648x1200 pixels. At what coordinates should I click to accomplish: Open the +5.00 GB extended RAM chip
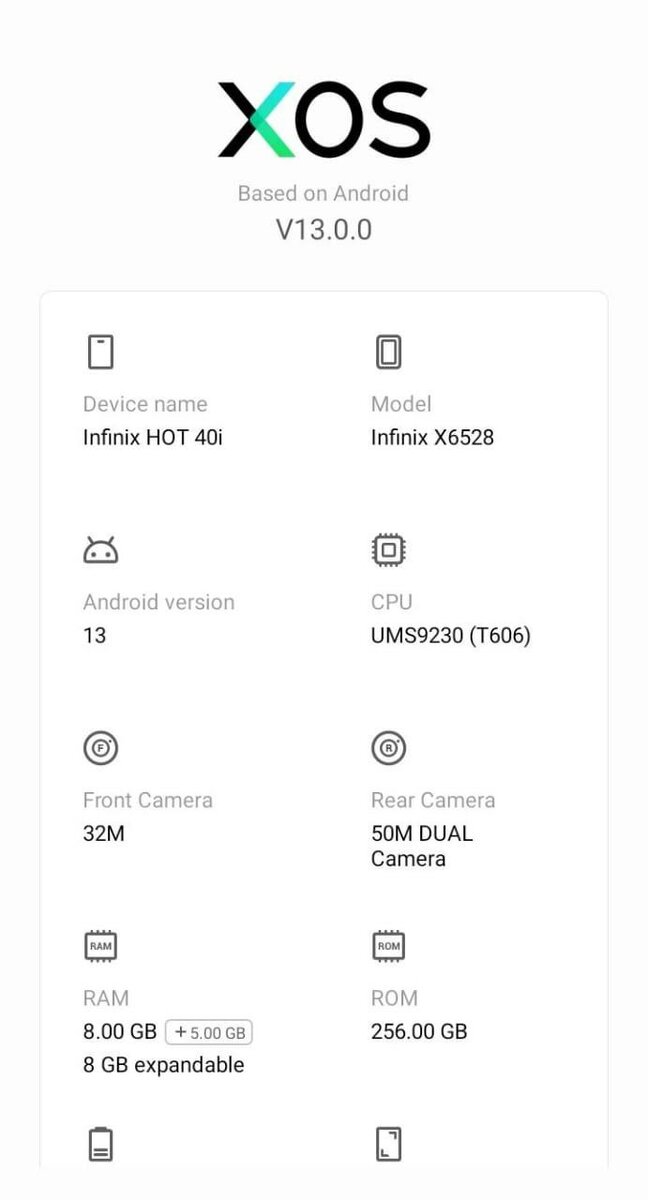click(x=209, y=1032)
